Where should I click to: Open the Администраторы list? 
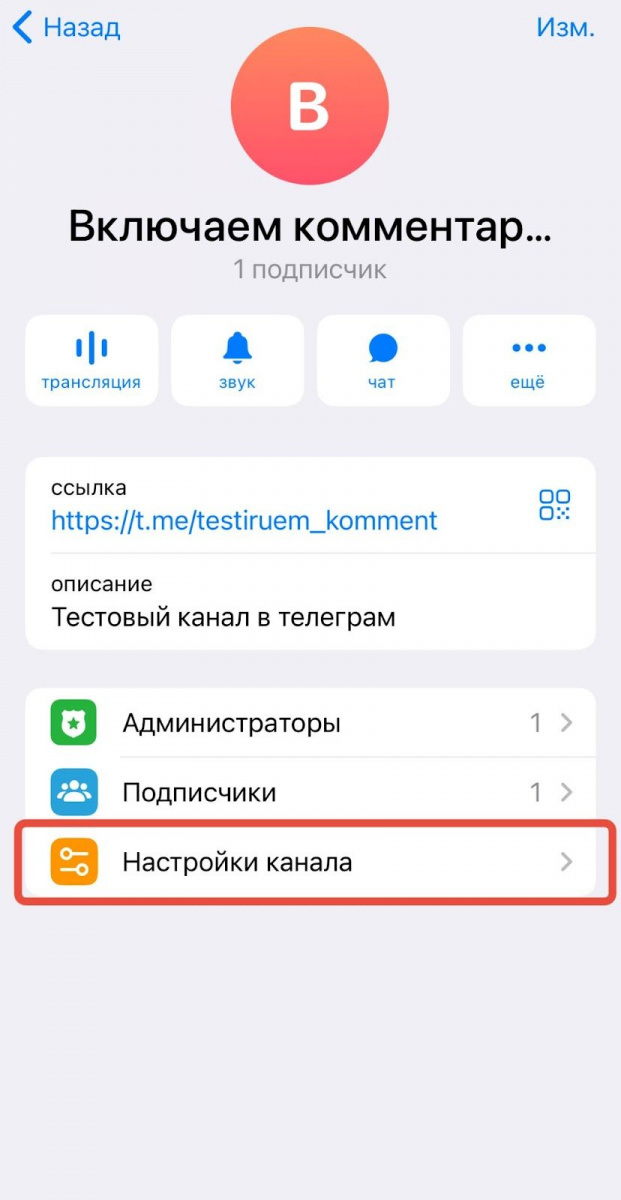pos(310,723)
